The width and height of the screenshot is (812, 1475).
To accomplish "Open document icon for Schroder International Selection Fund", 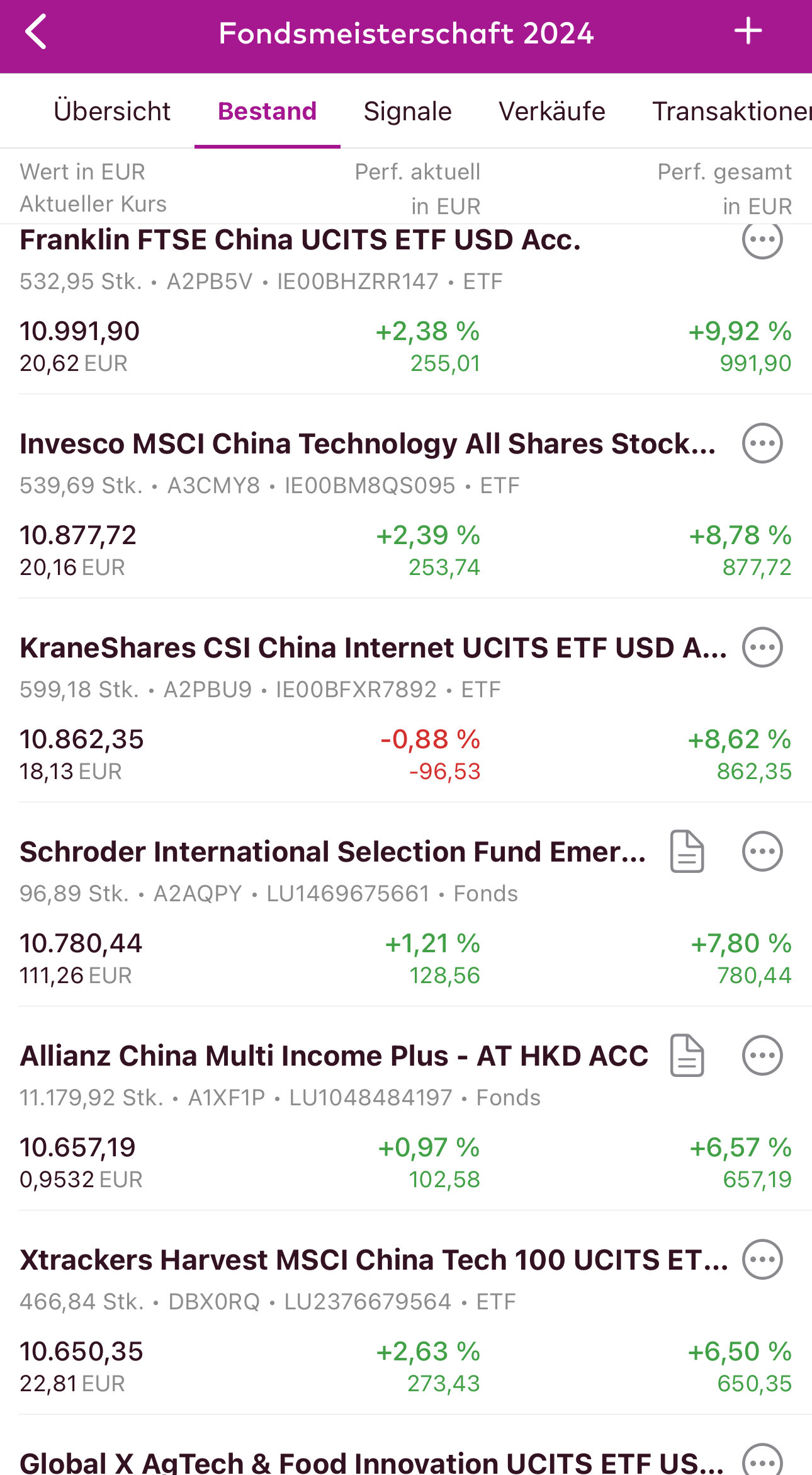I will click(687, 851).
